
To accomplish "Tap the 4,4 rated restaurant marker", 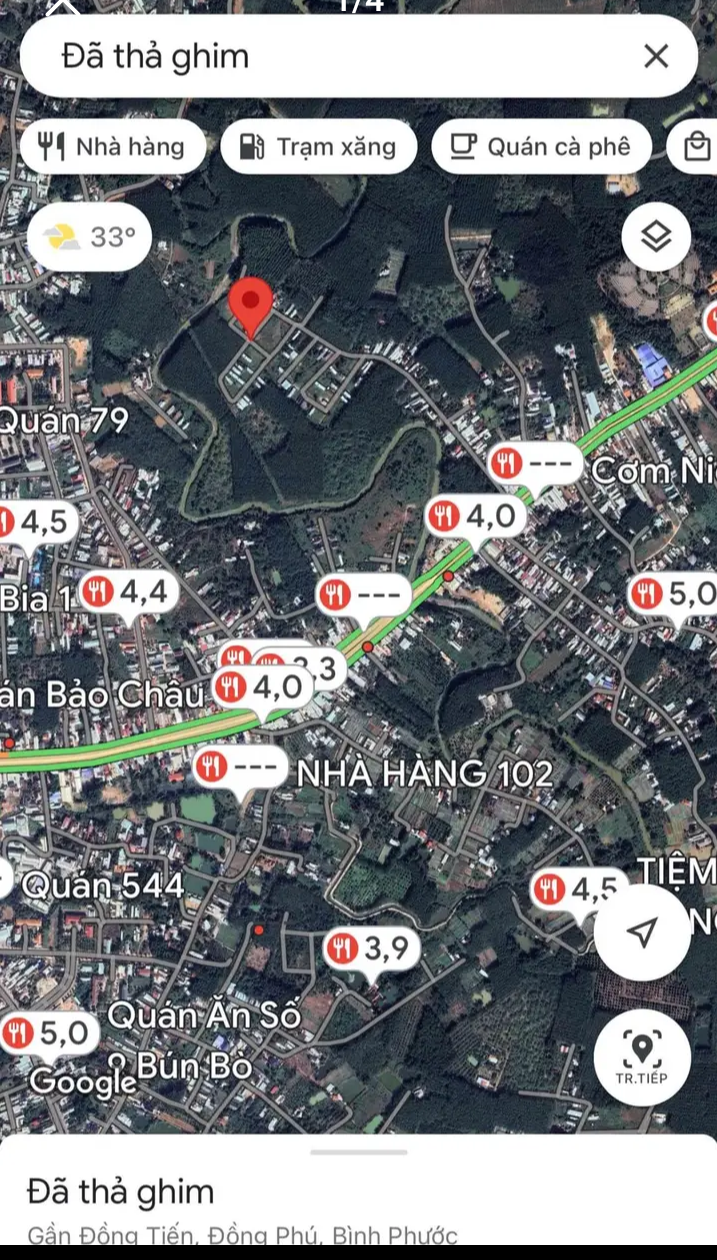I will click(128, 593).
